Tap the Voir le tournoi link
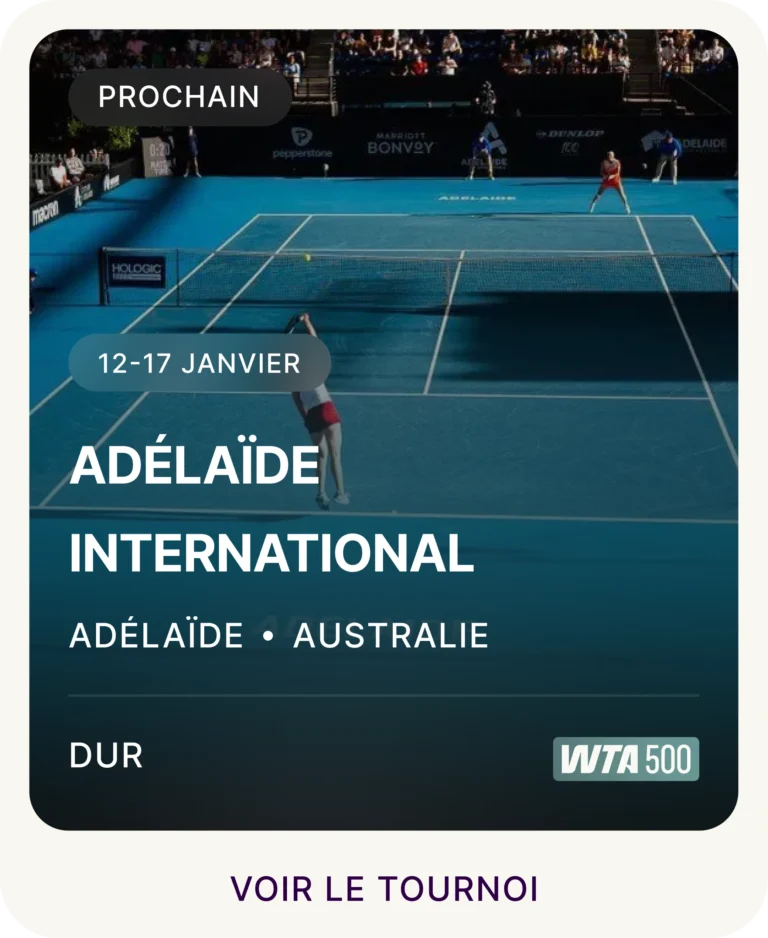This screenshot has width=768, height=938. pos(384,888)
